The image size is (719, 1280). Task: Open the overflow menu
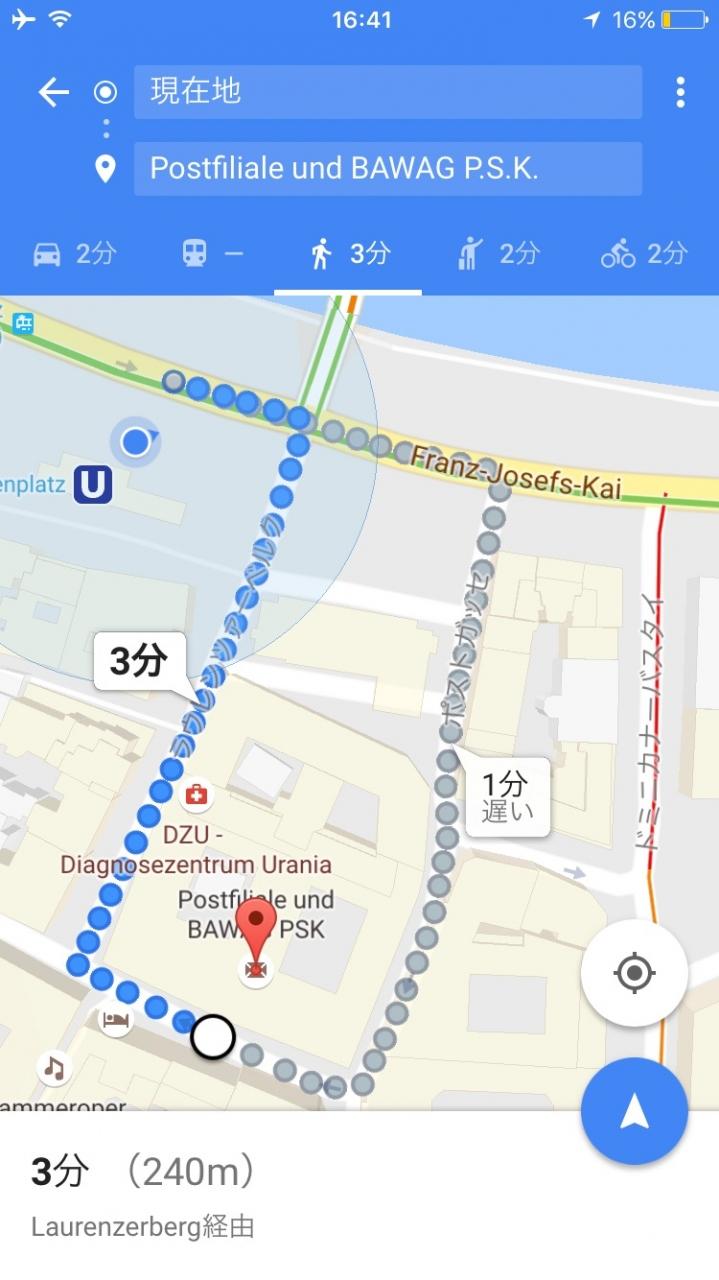[x=680, y=93]
